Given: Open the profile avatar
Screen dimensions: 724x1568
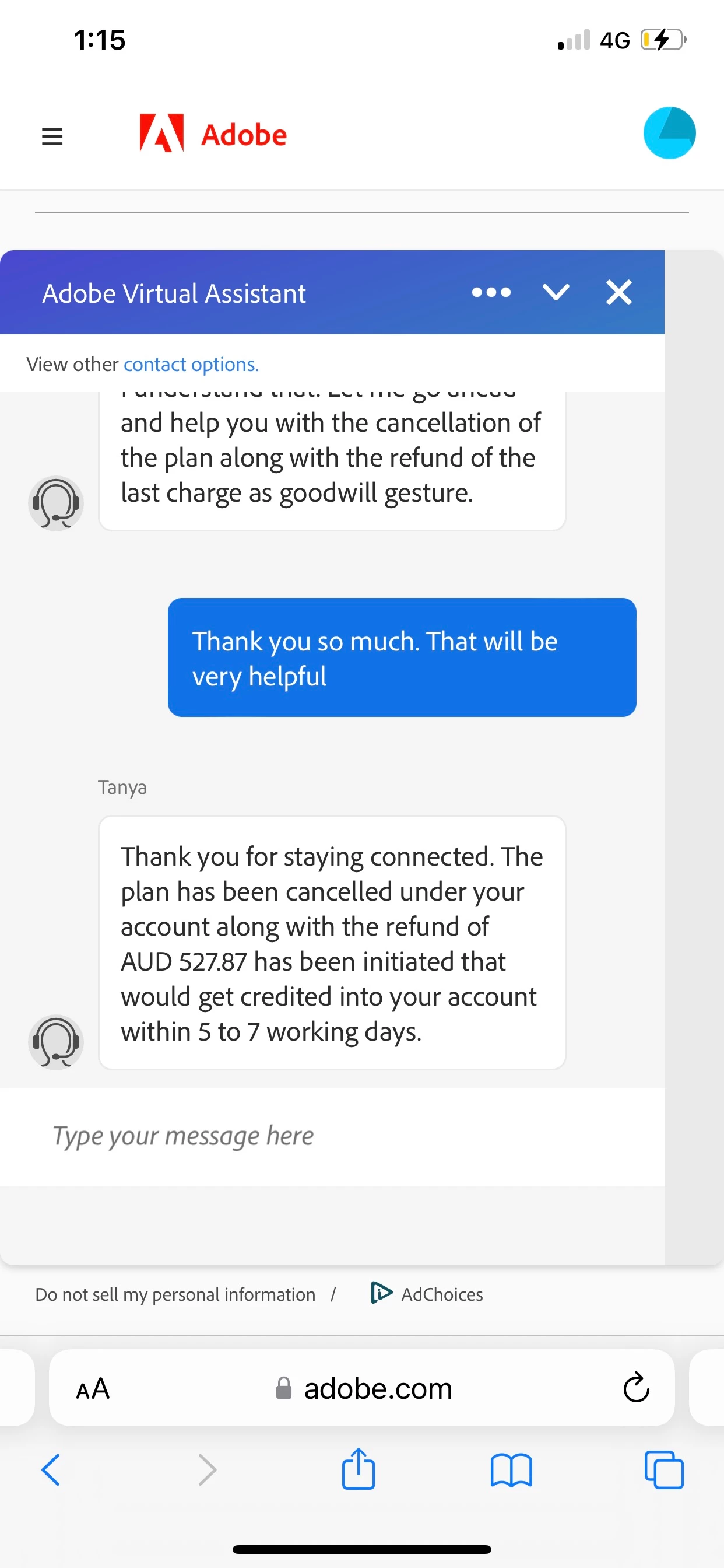Looking at the screenshot, I should pos(669,134).
